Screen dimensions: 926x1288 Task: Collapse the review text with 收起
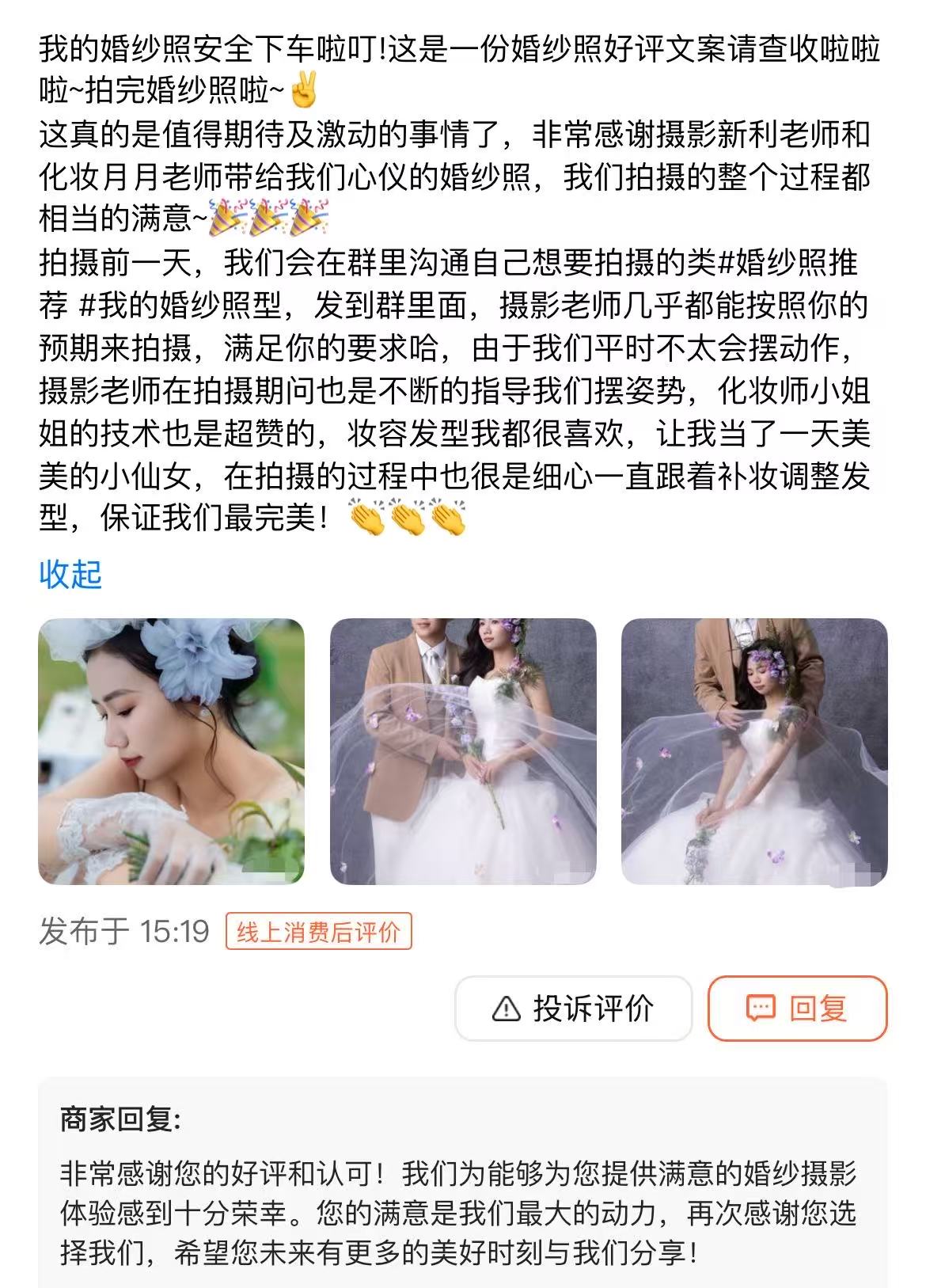pos(70,574)
